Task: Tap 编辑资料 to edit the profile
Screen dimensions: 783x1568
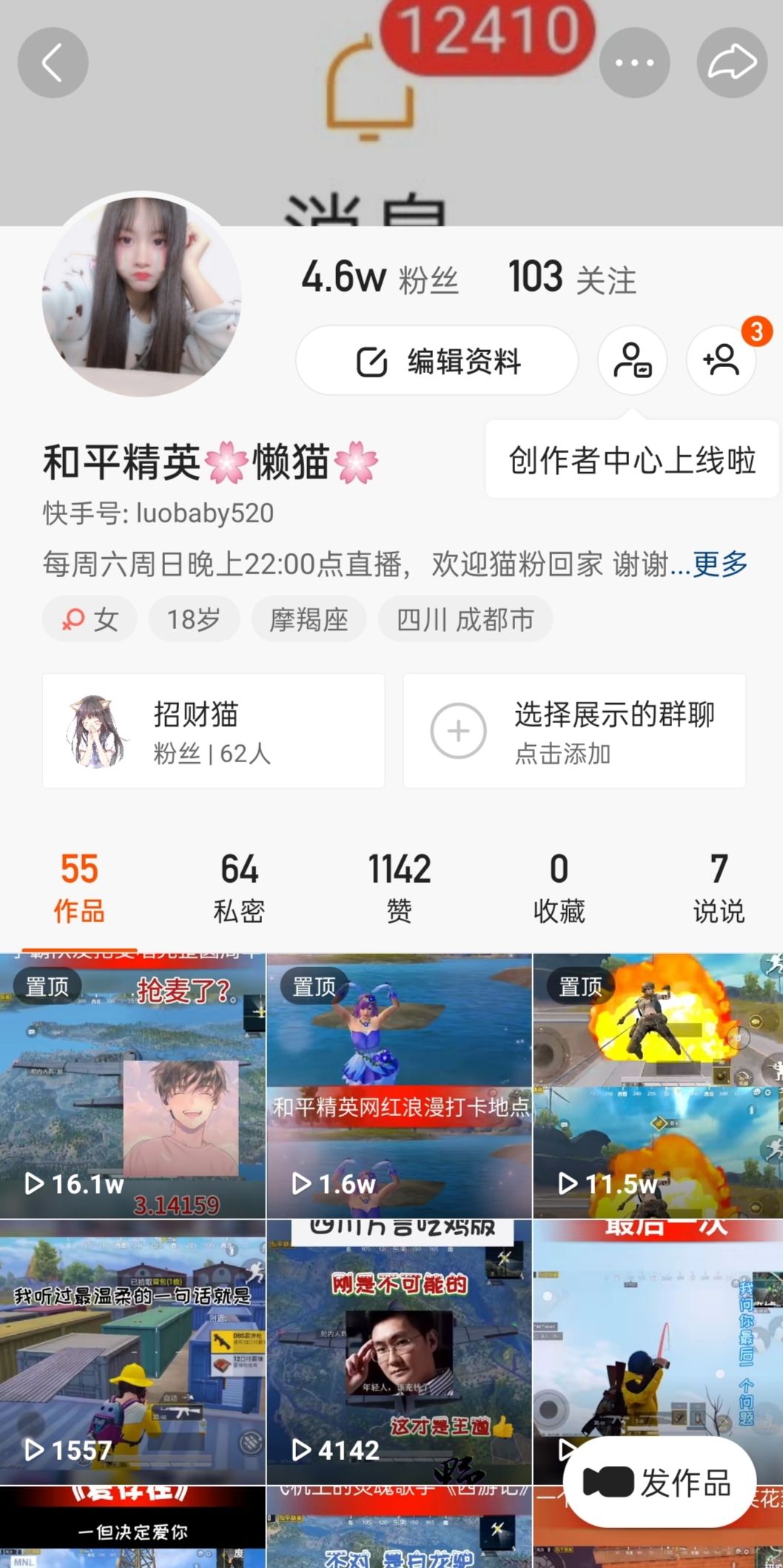Action: [x=437, y=361]
